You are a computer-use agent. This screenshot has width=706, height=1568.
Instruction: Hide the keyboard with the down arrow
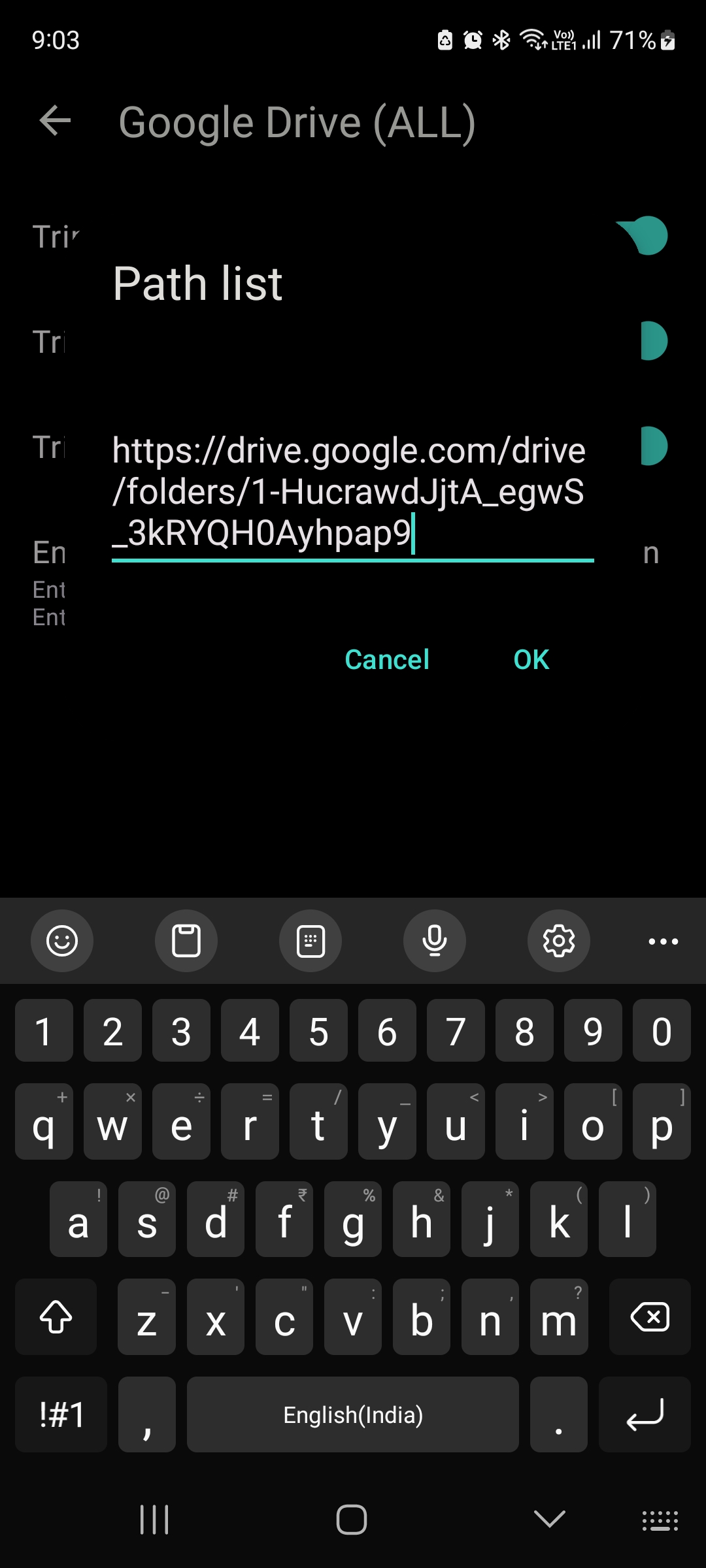549,1519
